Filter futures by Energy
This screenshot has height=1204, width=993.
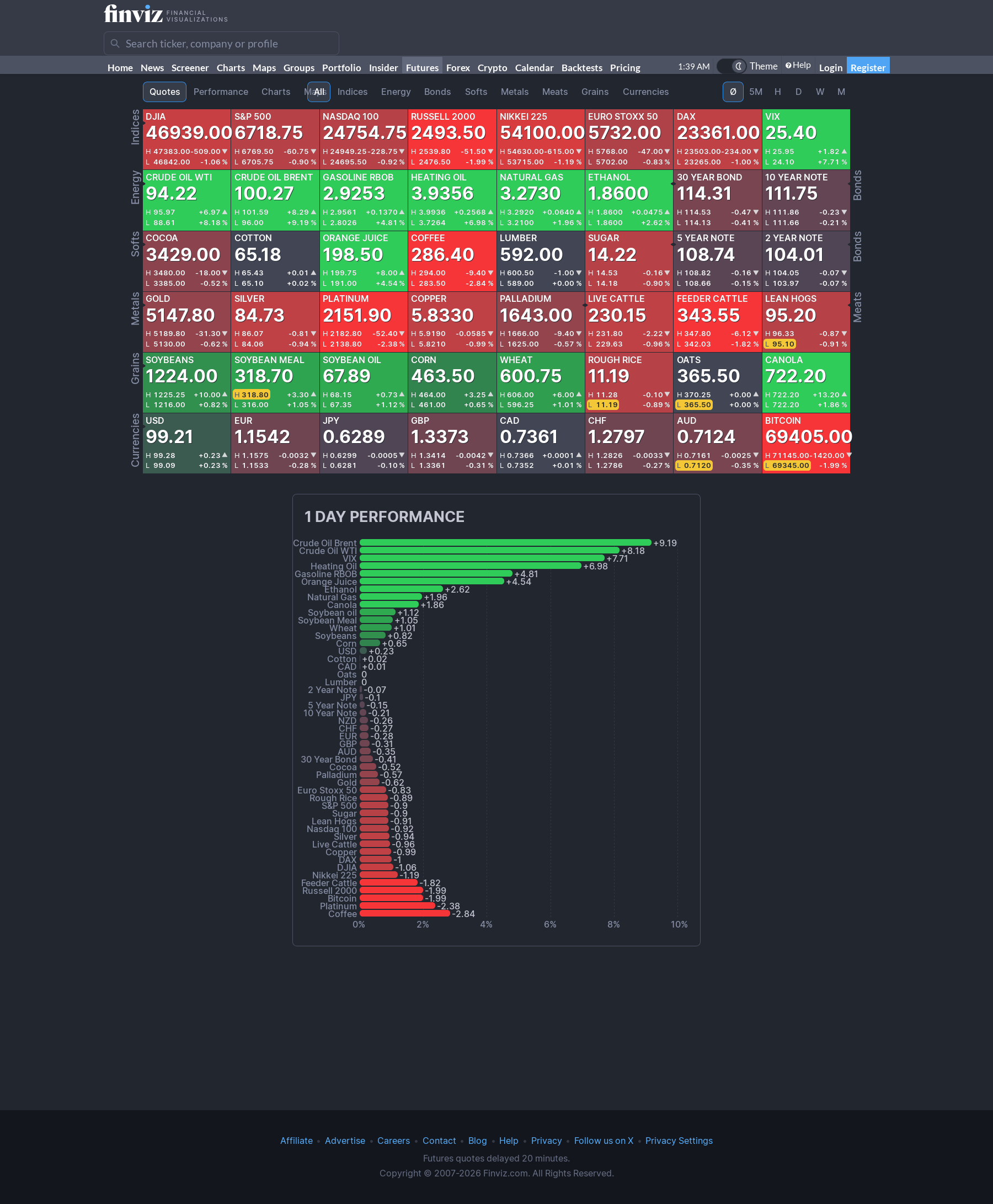395,92
